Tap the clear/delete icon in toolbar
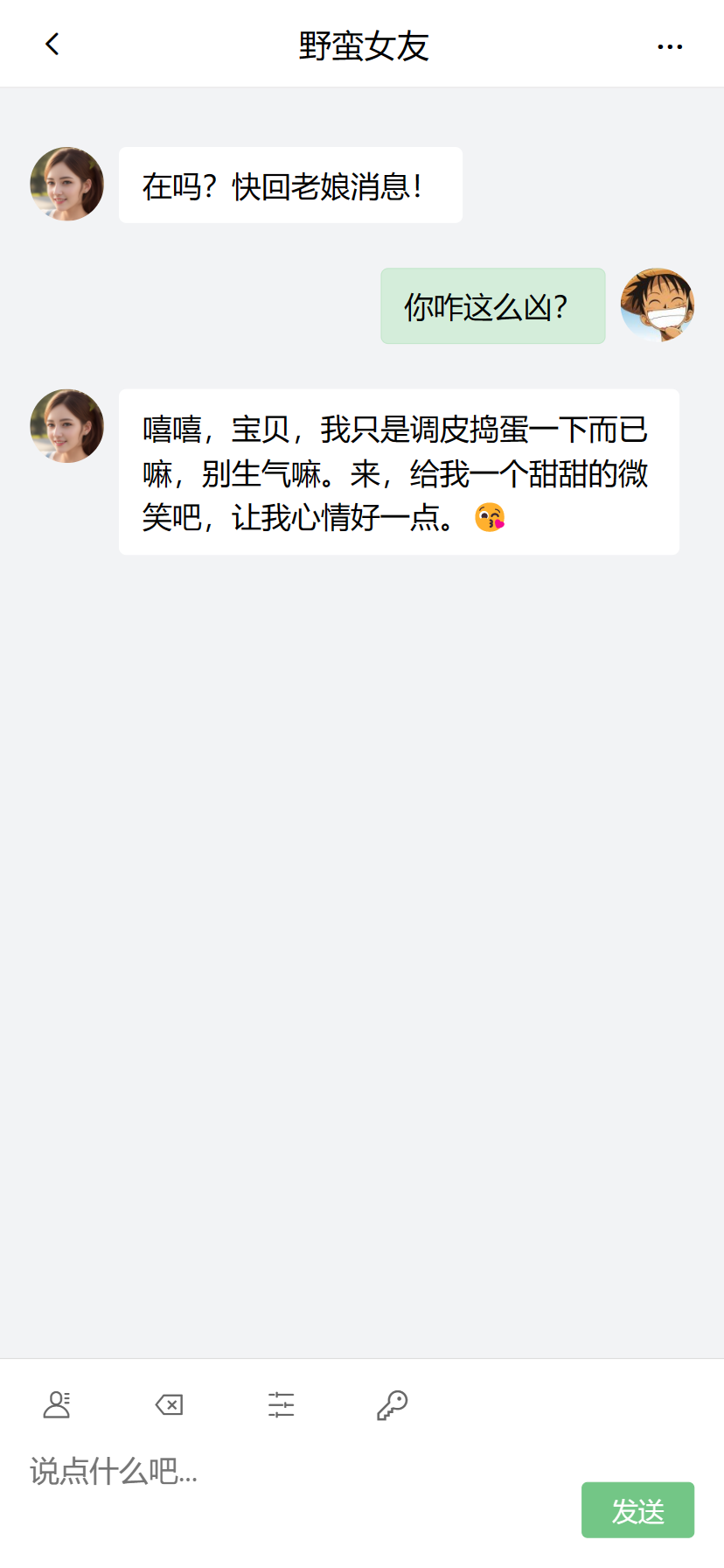This screenshot has height=1568, width=724. 169,1404
